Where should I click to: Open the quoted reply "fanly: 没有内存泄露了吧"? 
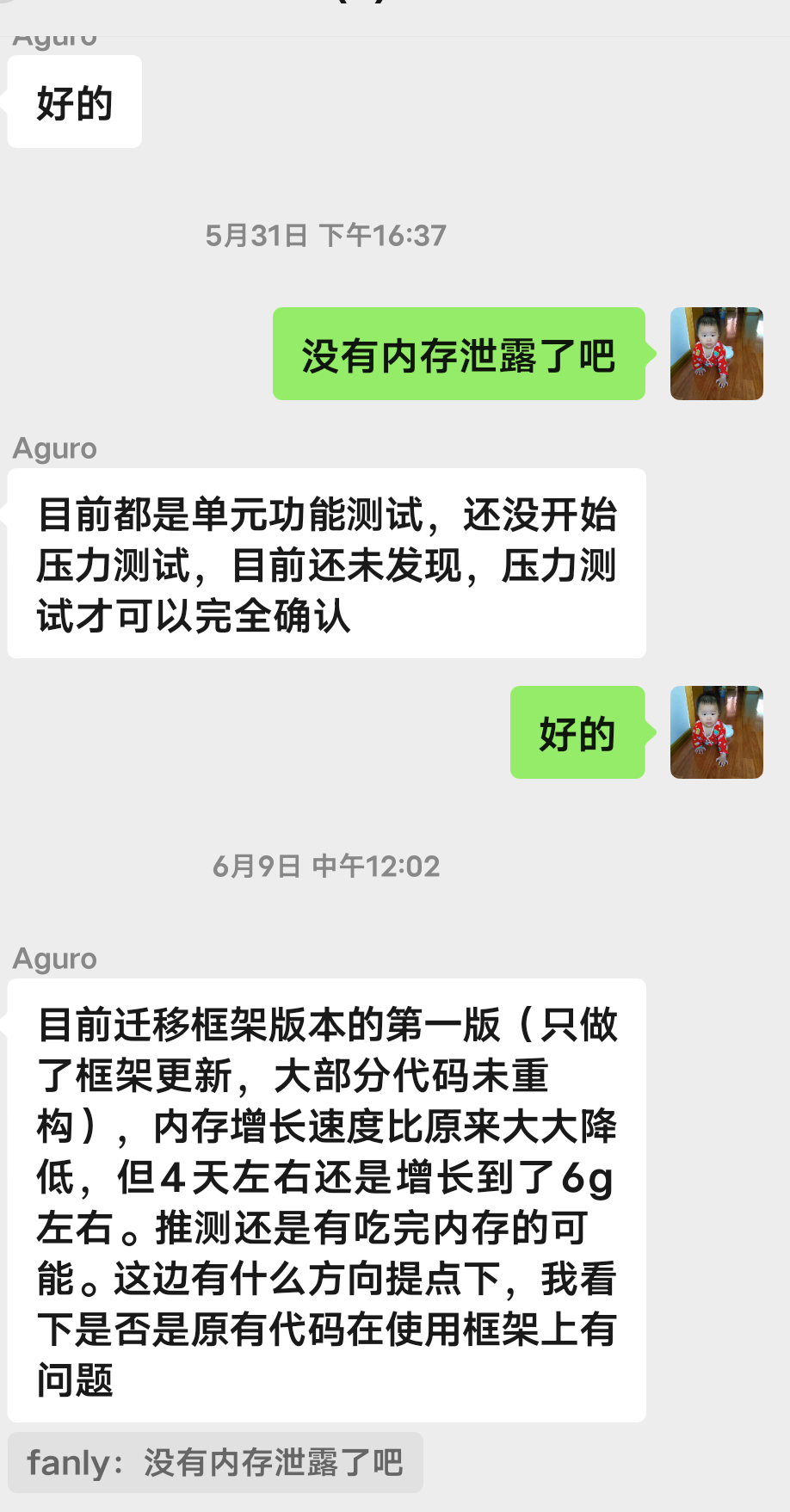(215, 1462)
